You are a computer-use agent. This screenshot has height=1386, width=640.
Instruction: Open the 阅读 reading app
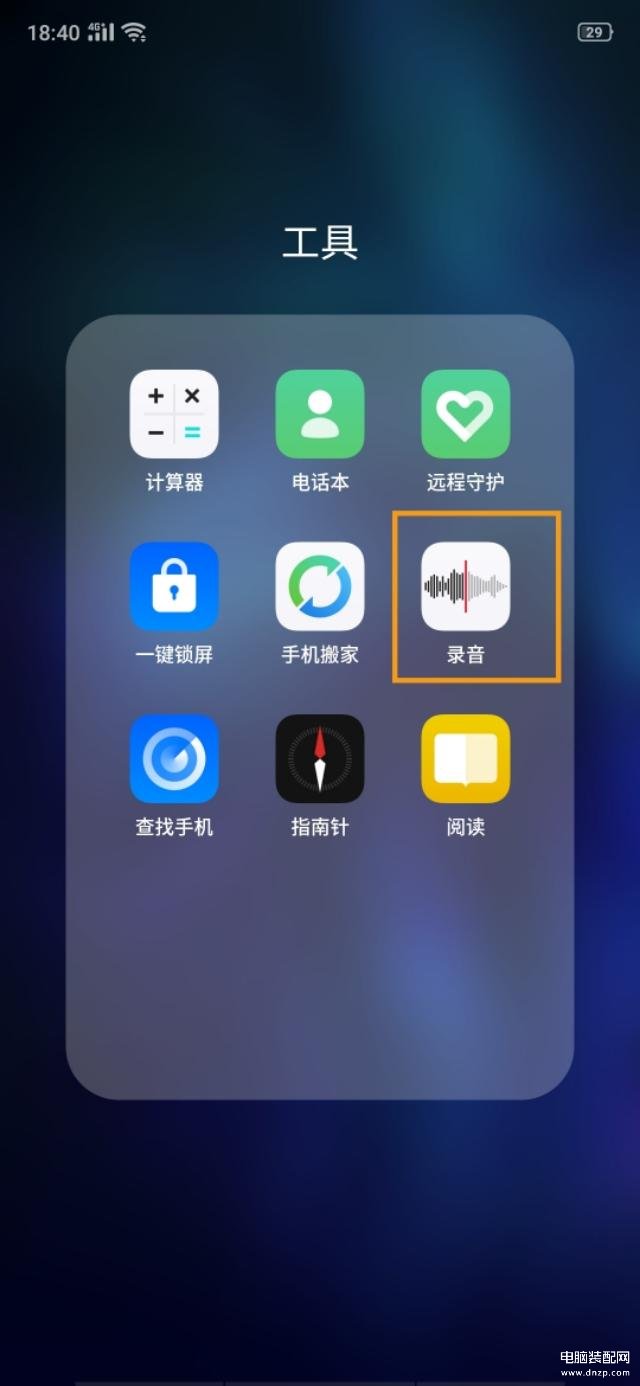466,759
